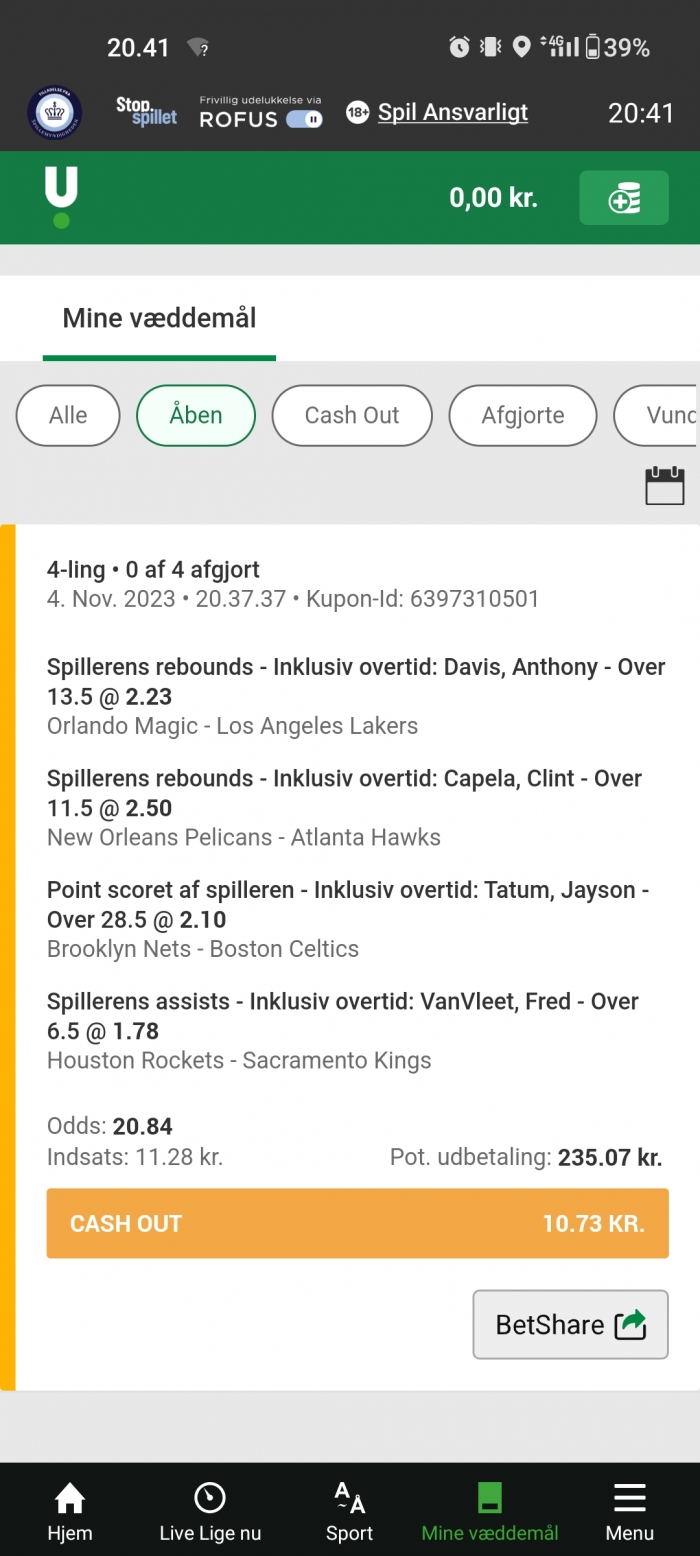Select the Alle filter chip

(x=68, y=415)
